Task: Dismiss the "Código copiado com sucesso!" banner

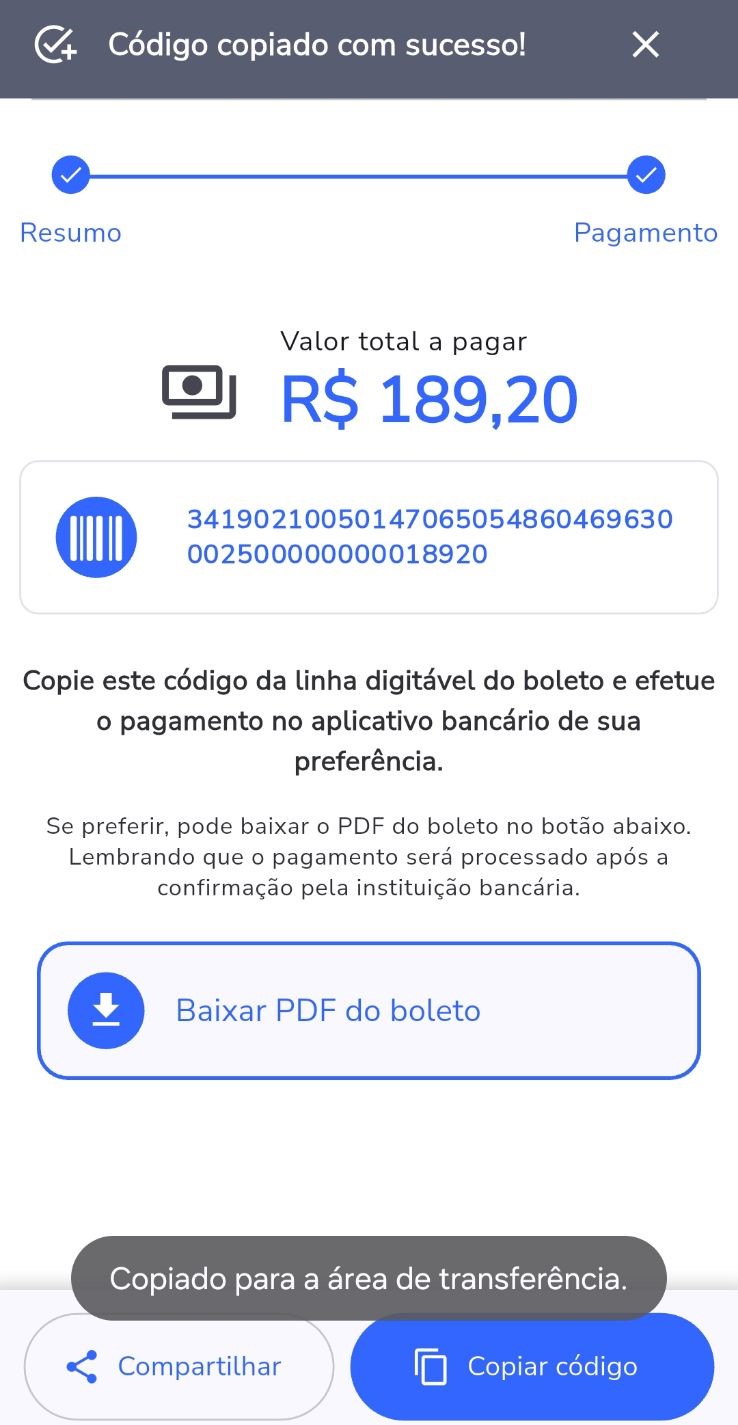Action: [645, 45]
